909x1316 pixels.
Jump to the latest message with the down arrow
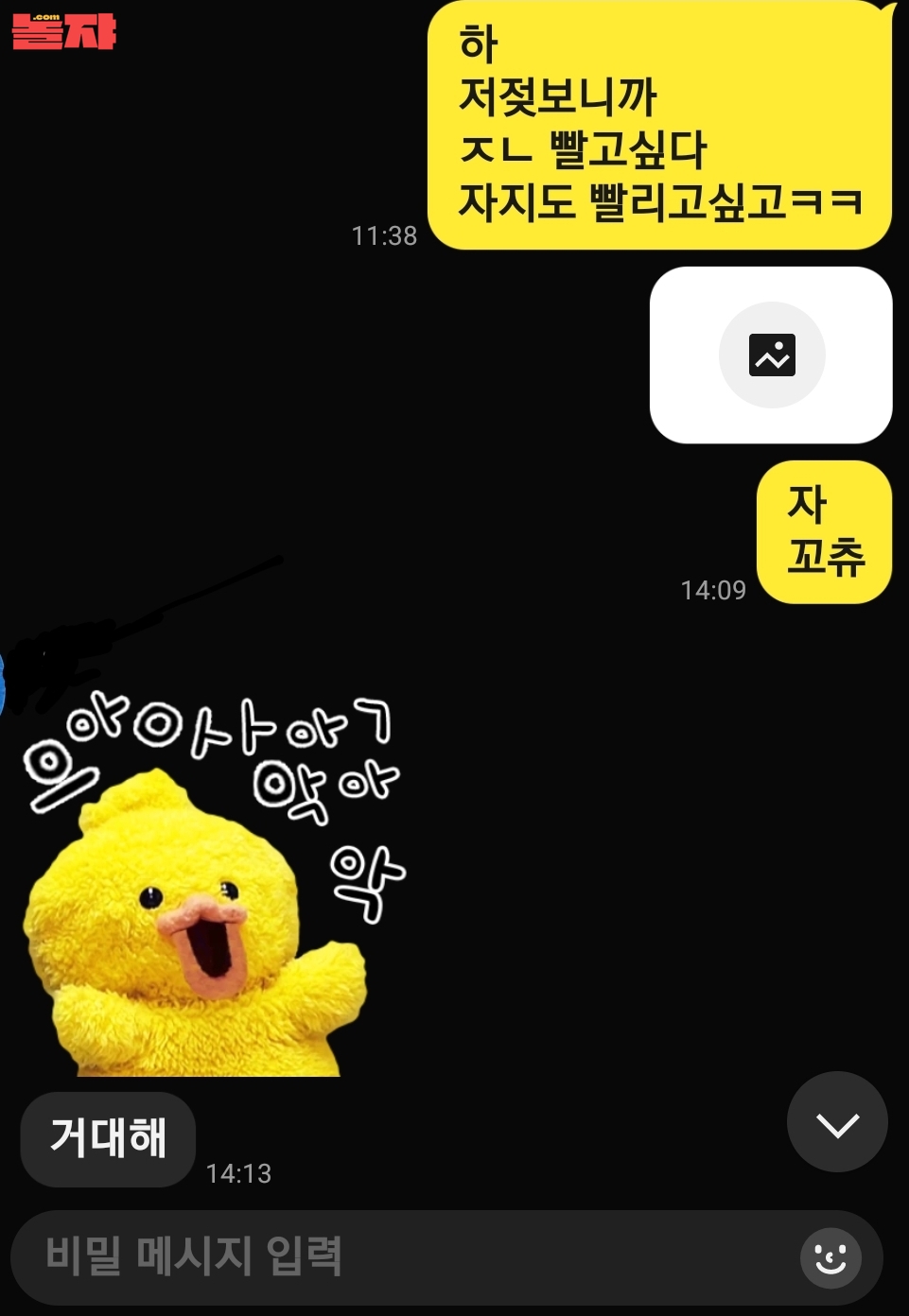(x=837, y=1122)
